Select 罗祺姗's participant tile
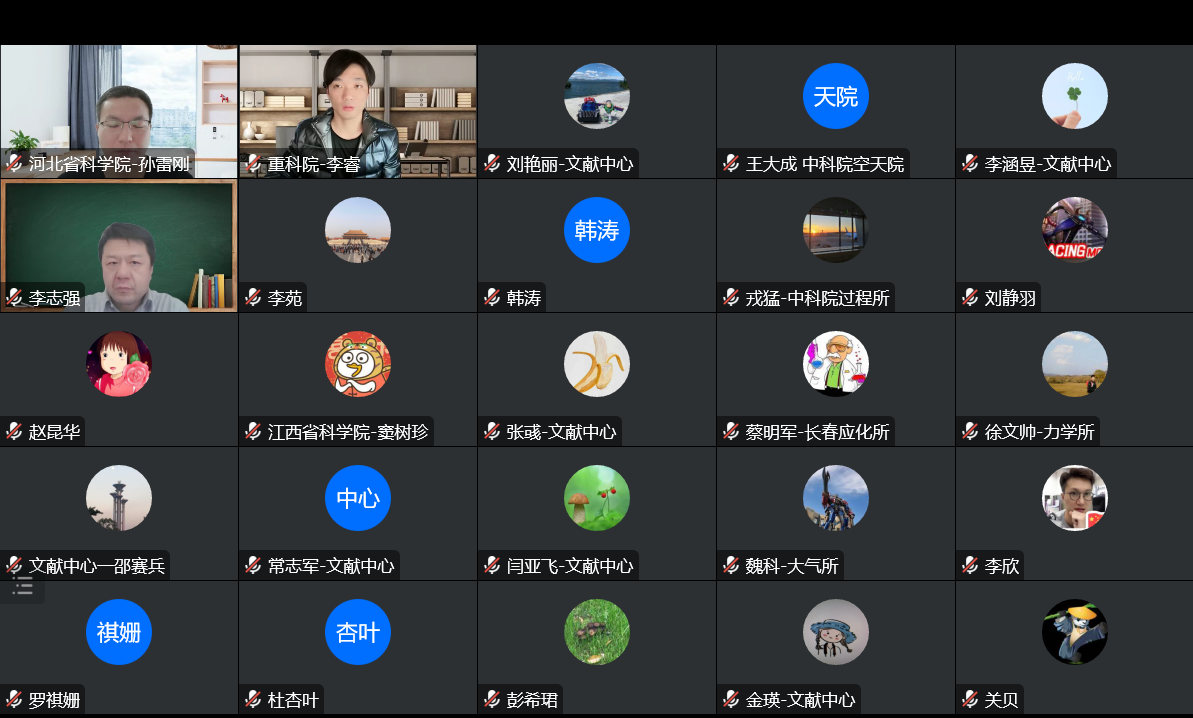The height and width of the screenshot is (718, 1193). (x=119, y=647)
